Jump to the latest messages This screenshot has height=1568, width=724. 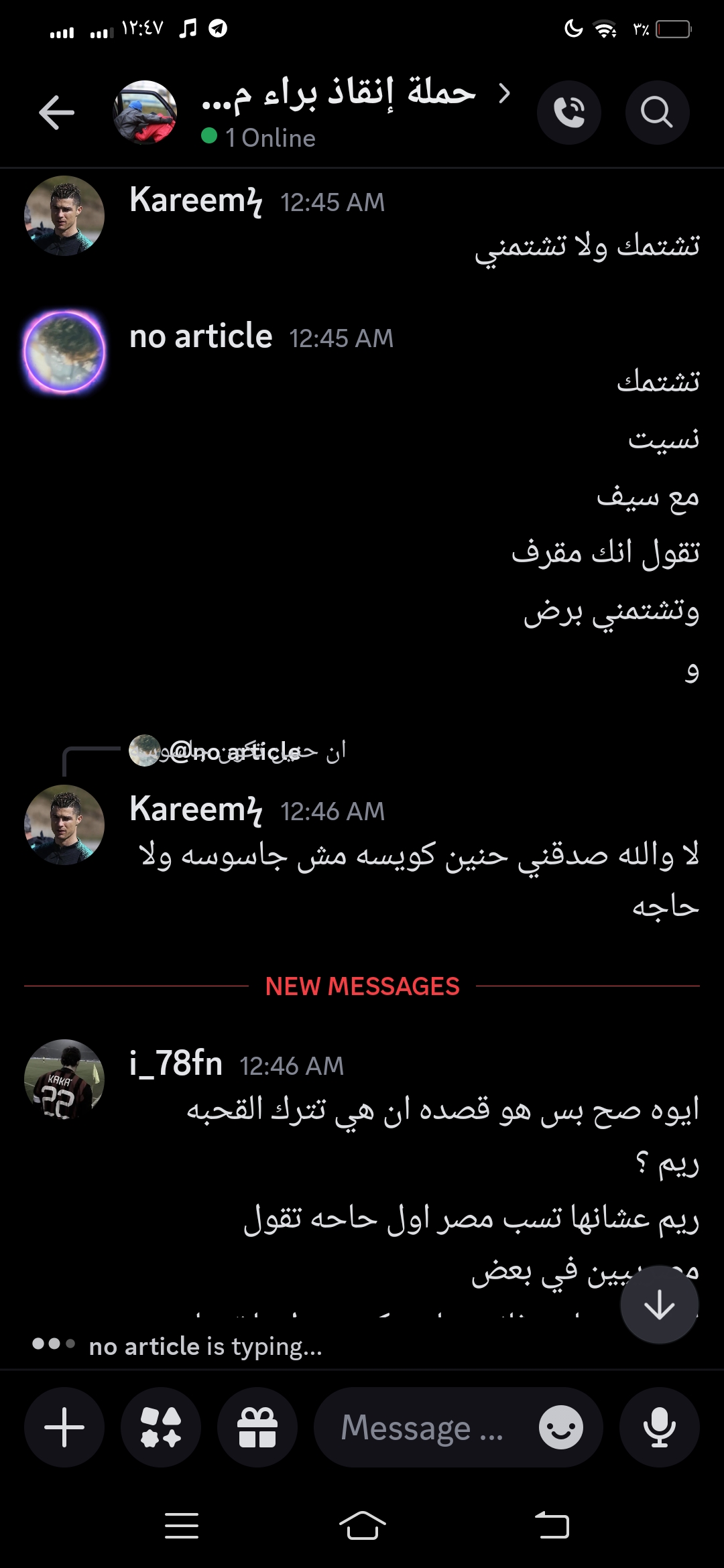coord(660,1304)
